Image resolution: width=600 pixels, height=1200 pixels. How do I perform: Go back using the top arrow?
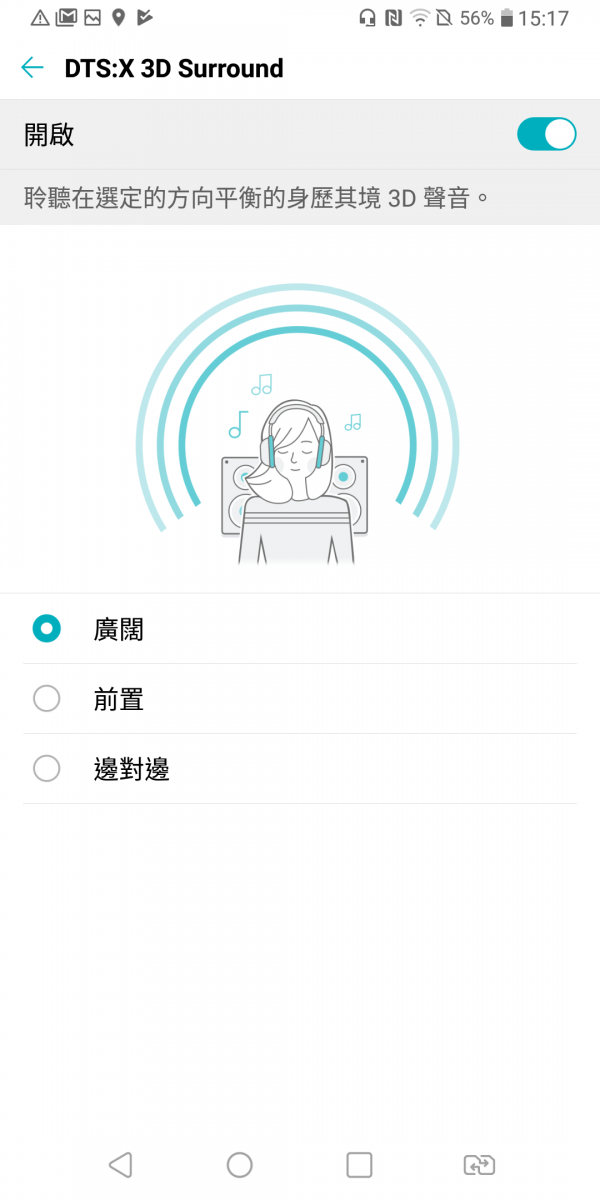32,68
